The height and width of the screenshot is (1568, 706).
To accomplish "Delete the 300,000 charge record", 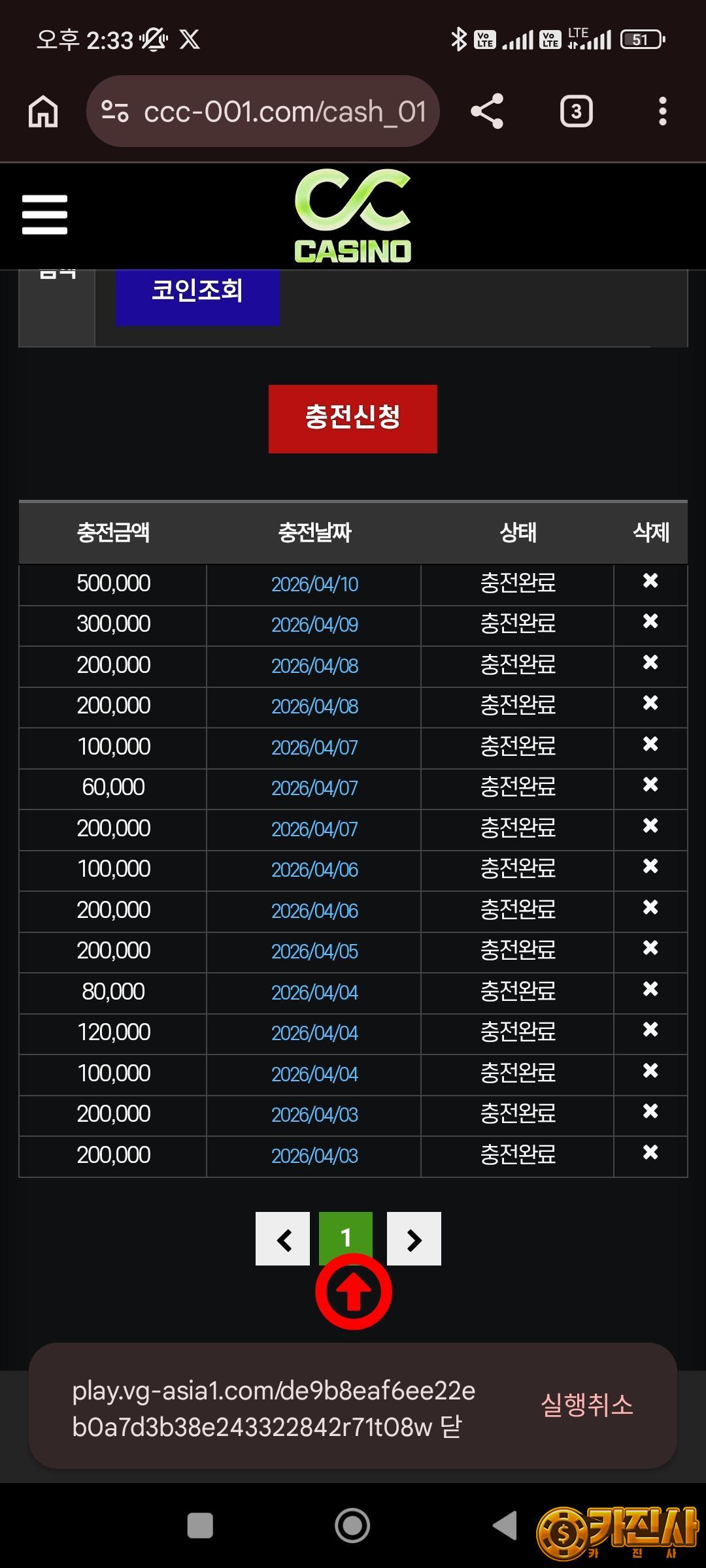I will (x=650, y=621).
